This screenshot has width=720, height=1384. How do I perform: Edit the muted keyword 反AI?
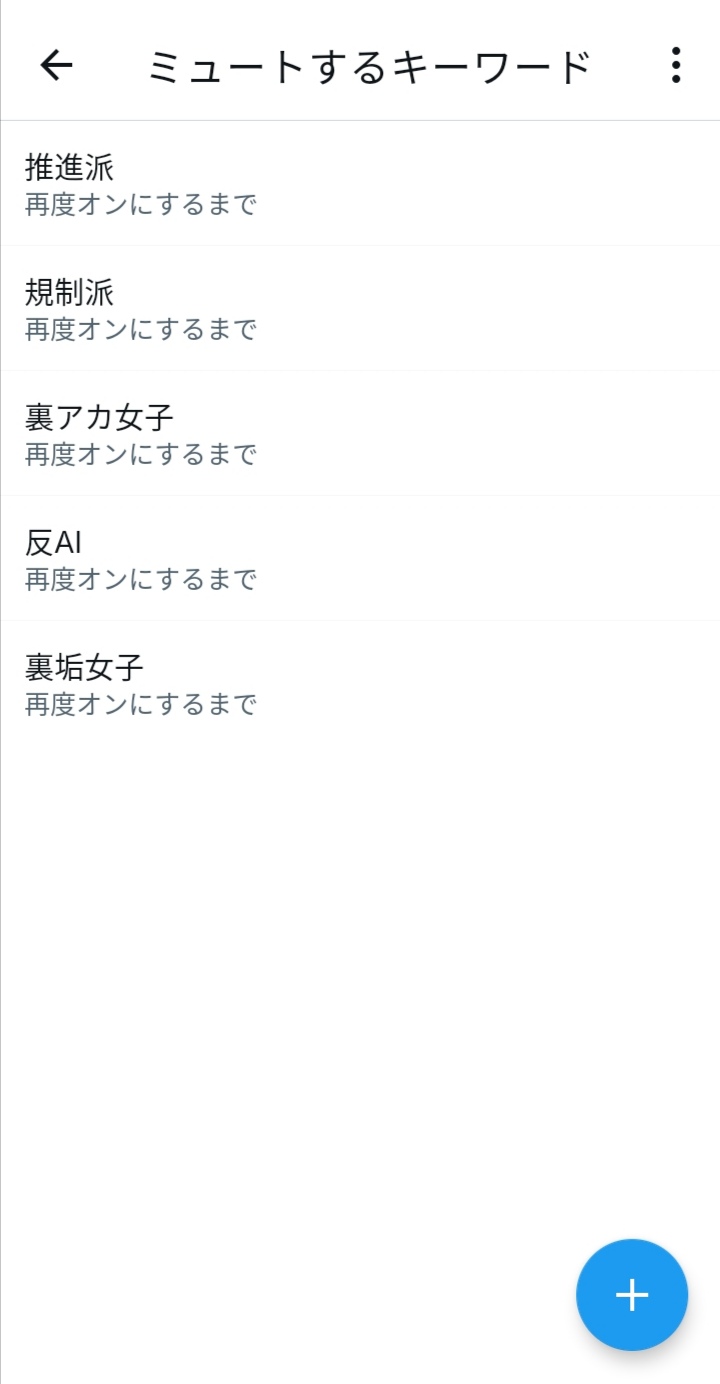[x=360, y=559]
